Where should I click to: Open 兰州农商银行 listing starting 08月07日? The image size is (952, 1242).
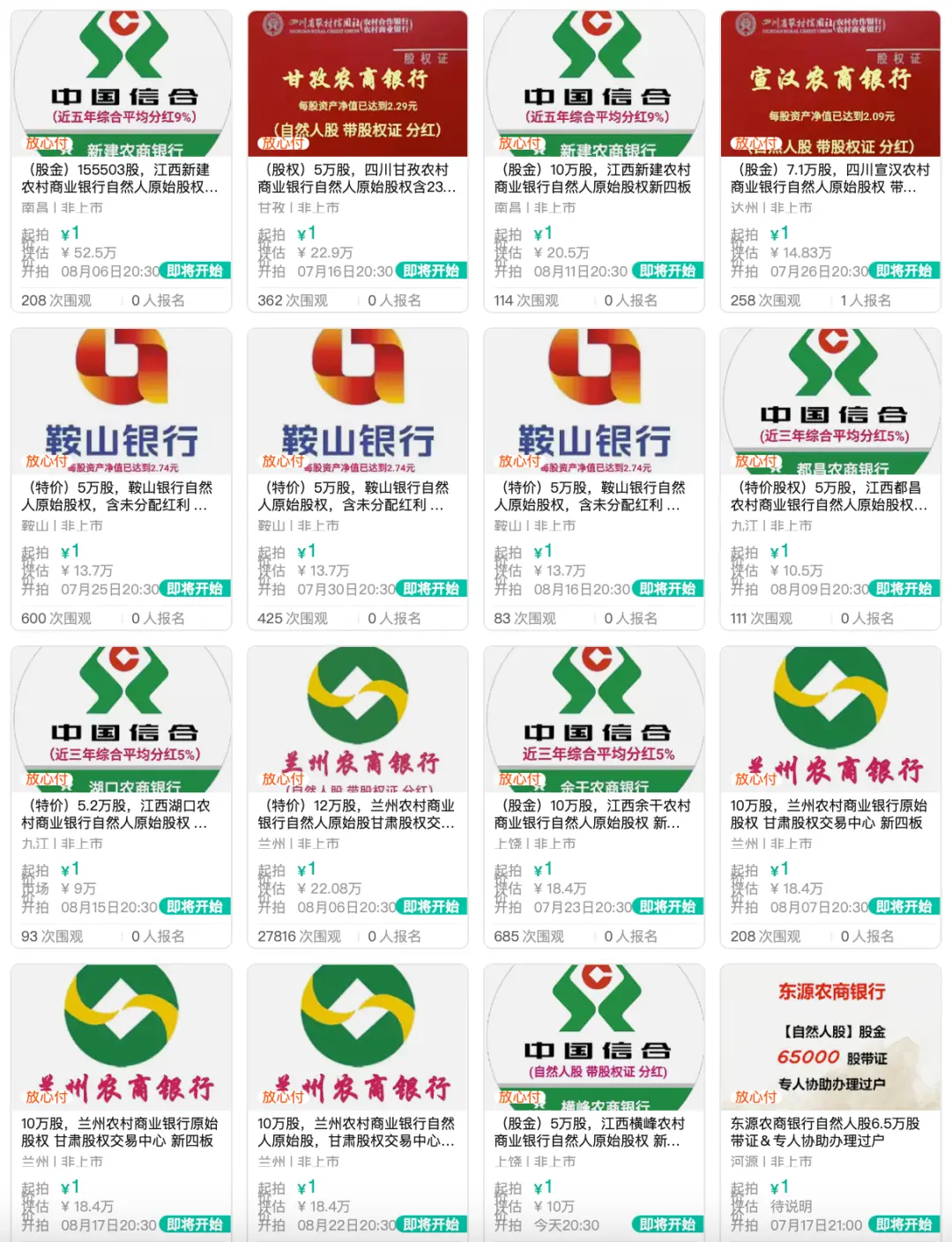(829, 814)
